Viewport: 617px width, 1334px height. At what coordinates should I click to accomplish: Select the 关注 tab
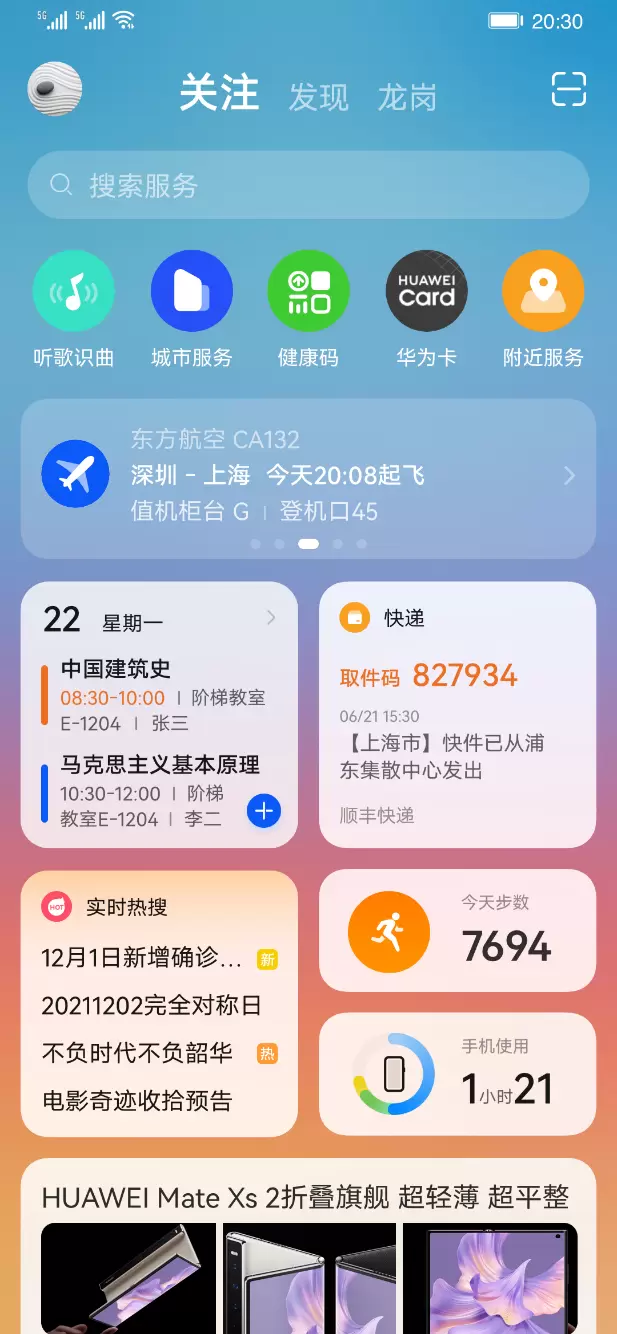[219, 94]
